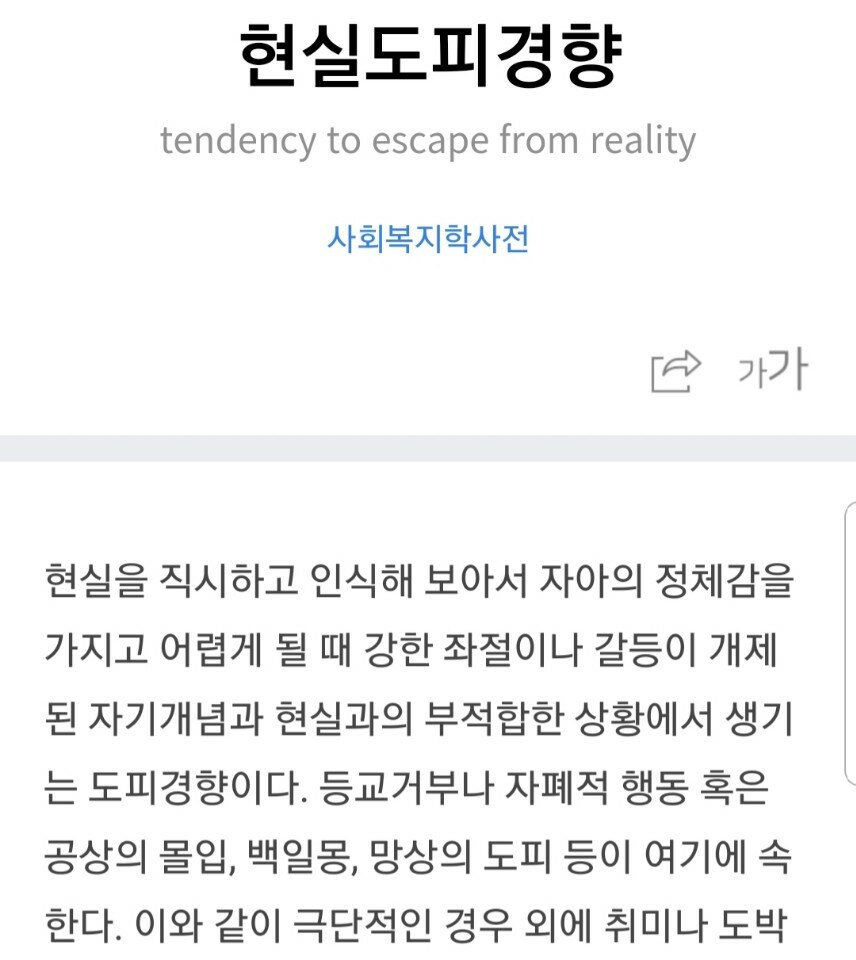856x960 pixels.
Task: Share this dictionary entry
Action: pyautogui.click(x=675, y=371)
